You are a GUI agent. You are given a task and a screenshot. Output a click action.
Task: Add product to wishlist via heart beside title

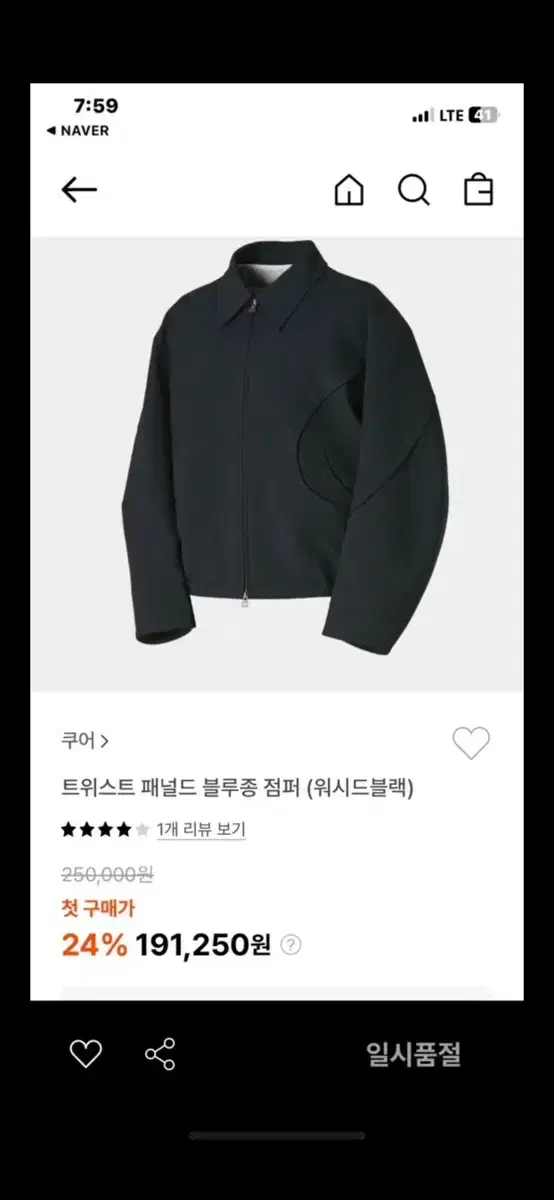pos(471,743)
